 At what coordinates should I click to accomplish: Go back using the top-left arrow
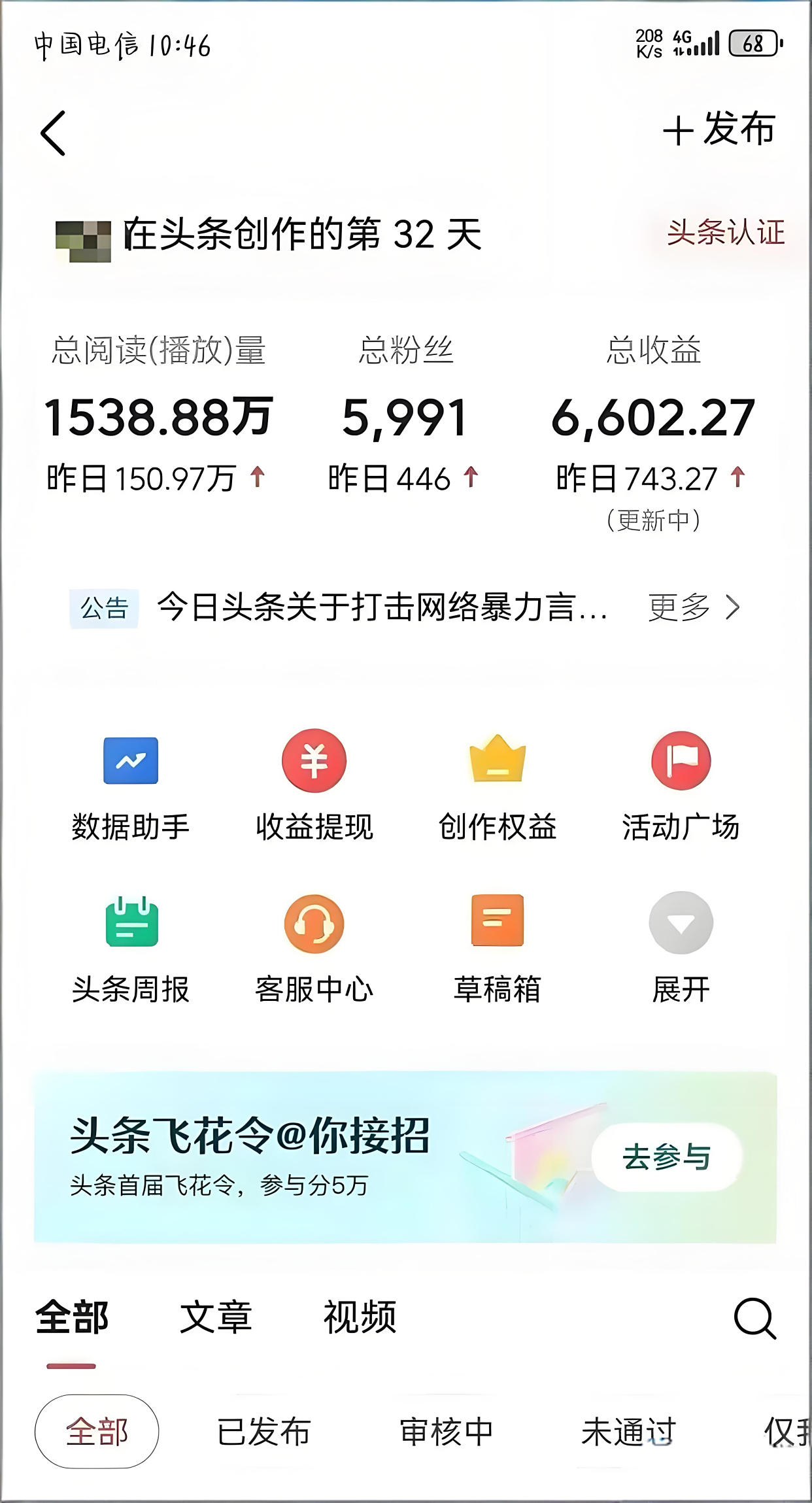coord(54,133)
